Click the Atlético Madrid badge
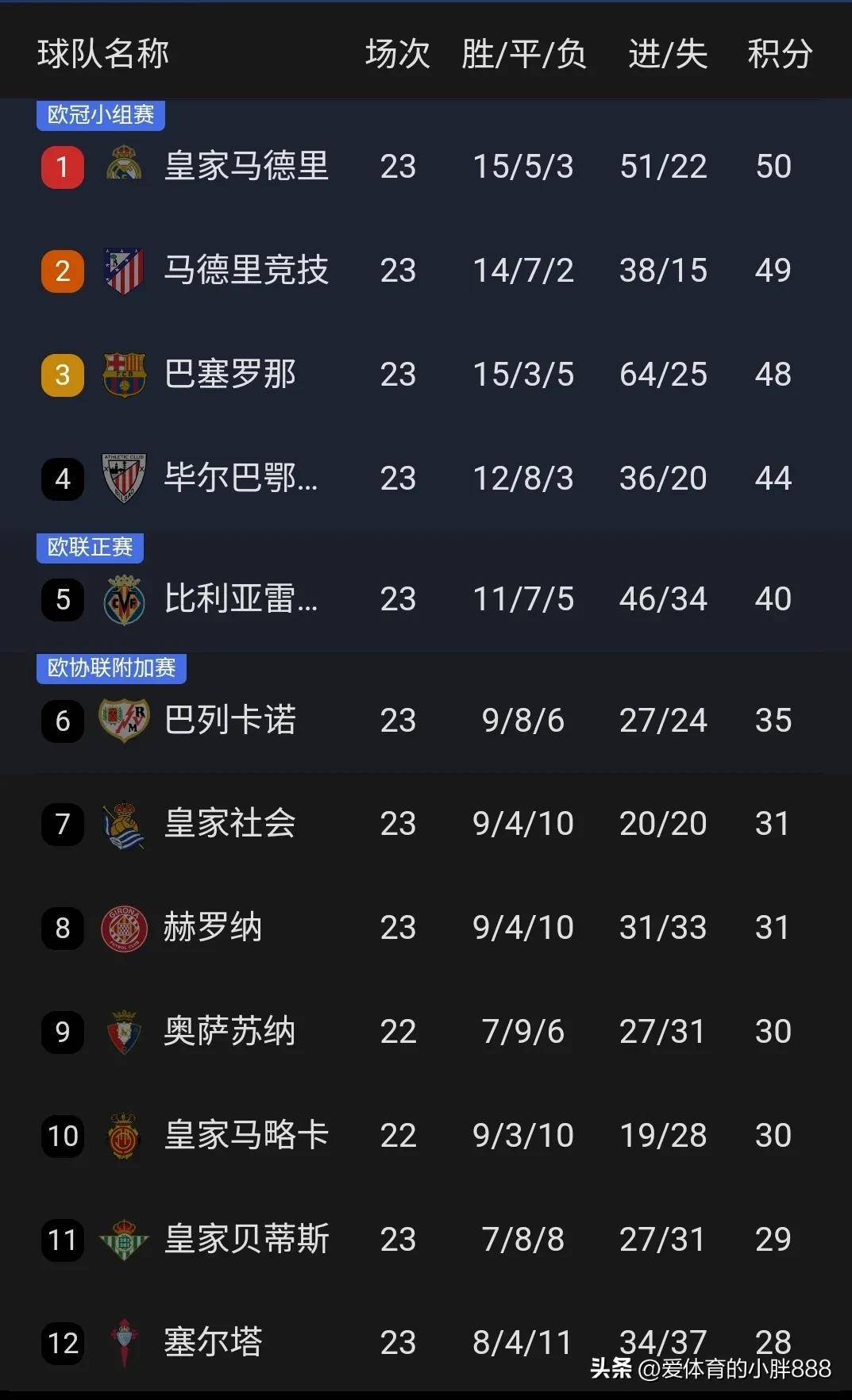 [124, 270]
